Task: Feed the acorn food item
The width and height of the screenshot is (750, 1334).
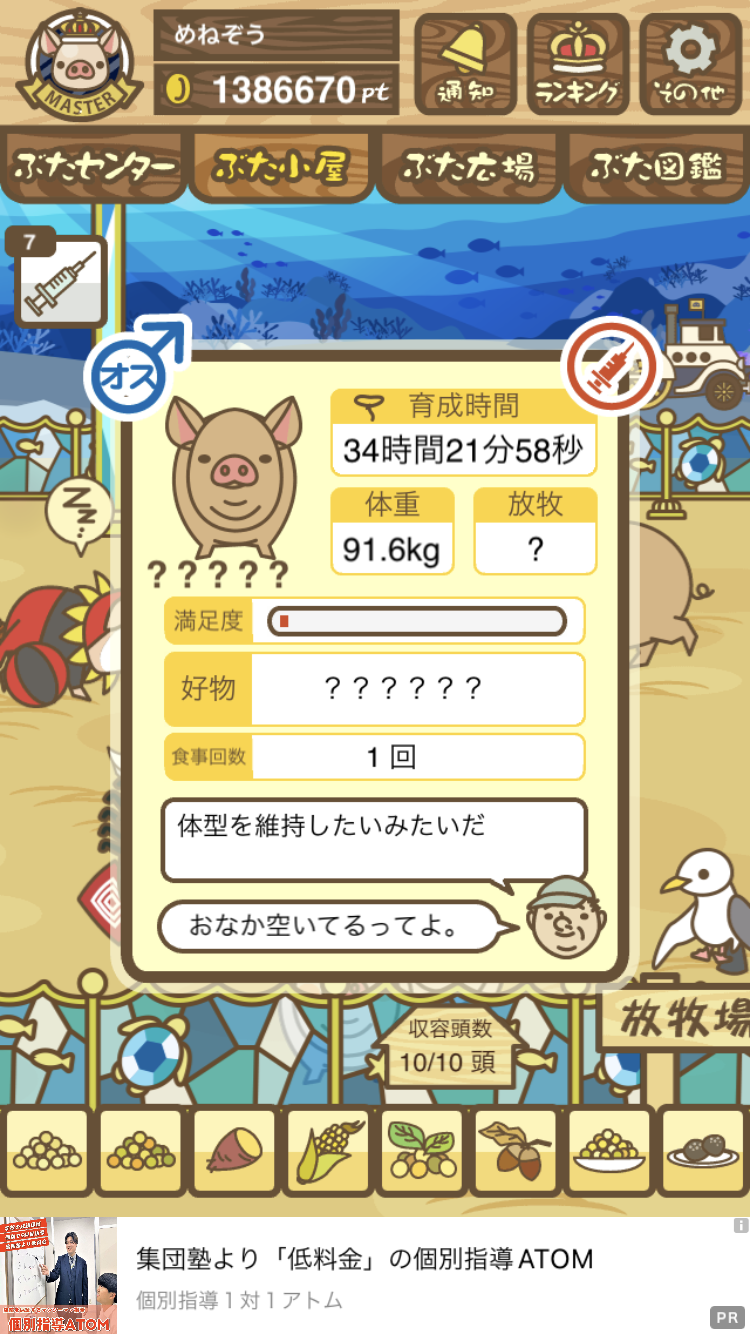Action: [x=515, y=1151]
